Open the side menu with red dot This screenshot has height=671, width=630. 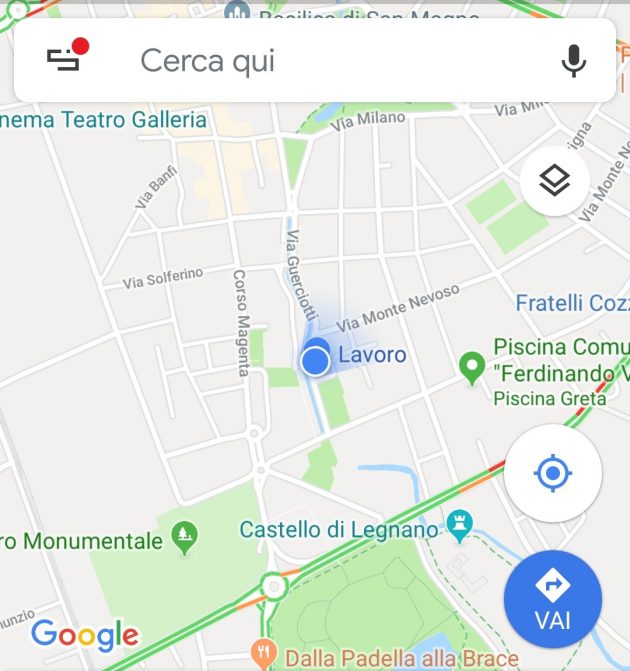click(65, 59)
